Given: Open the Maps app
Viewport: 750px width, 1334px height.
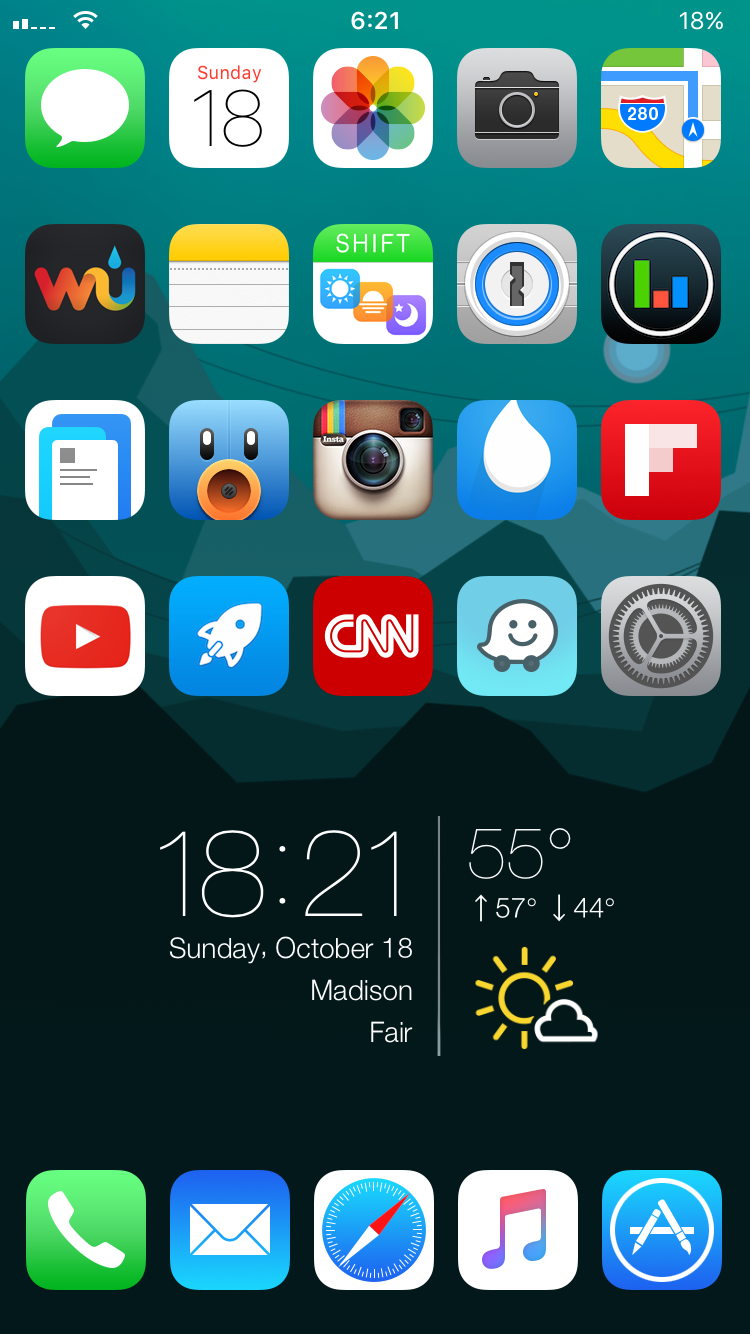Looking at the screenshot, I should click(x=661, y=108).
